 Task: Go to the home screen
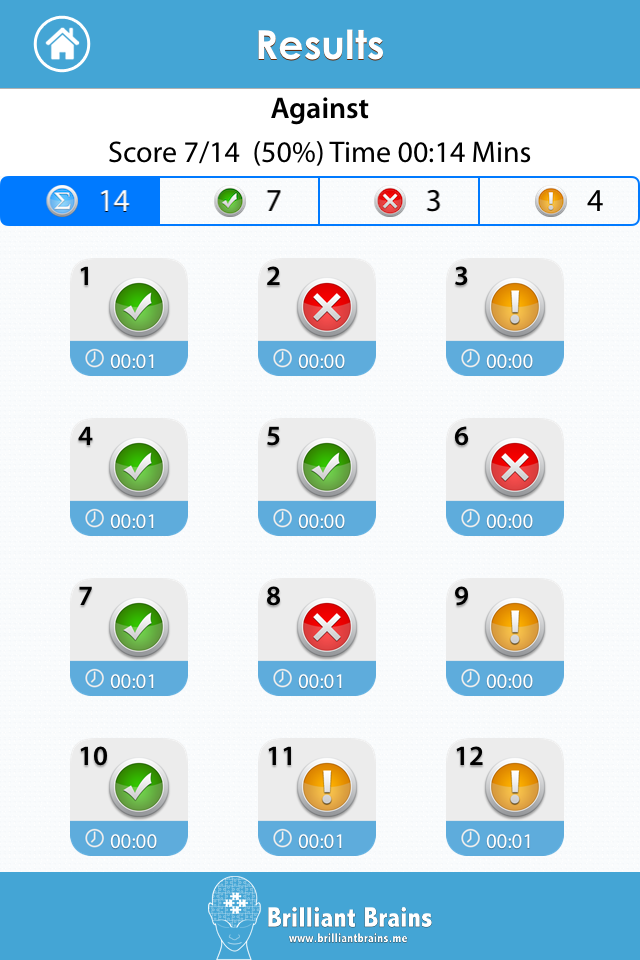62,44
